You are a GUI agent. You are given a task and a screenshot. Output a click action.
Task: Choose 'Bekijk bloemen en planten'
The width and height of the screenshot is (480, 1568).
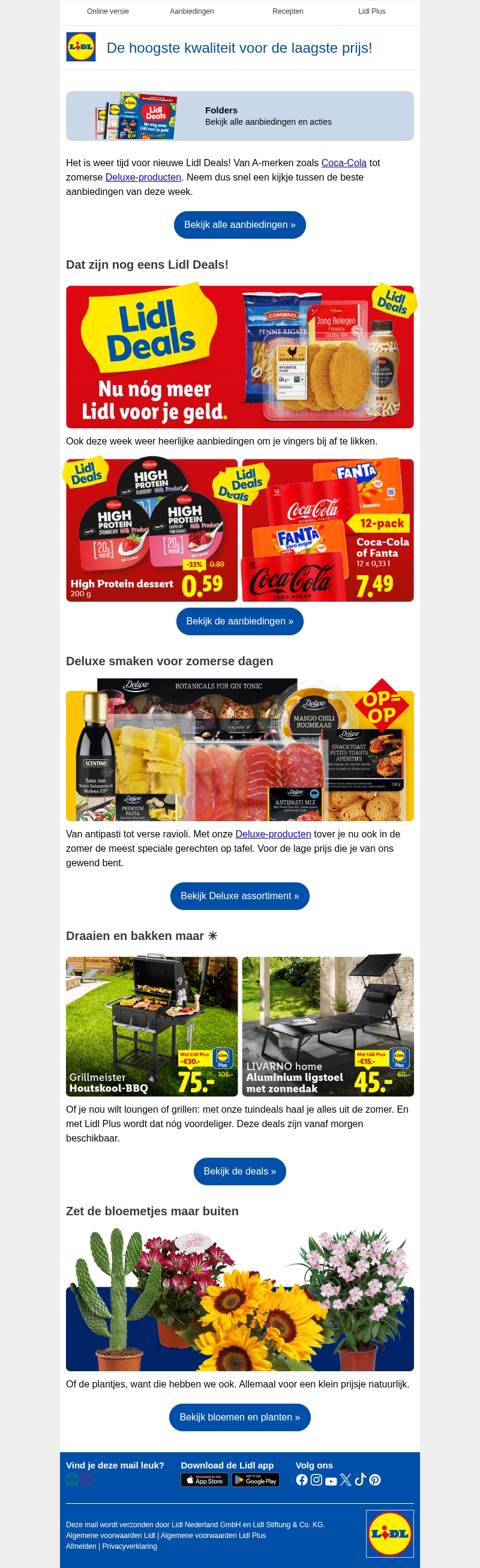tap(239, 1417)
